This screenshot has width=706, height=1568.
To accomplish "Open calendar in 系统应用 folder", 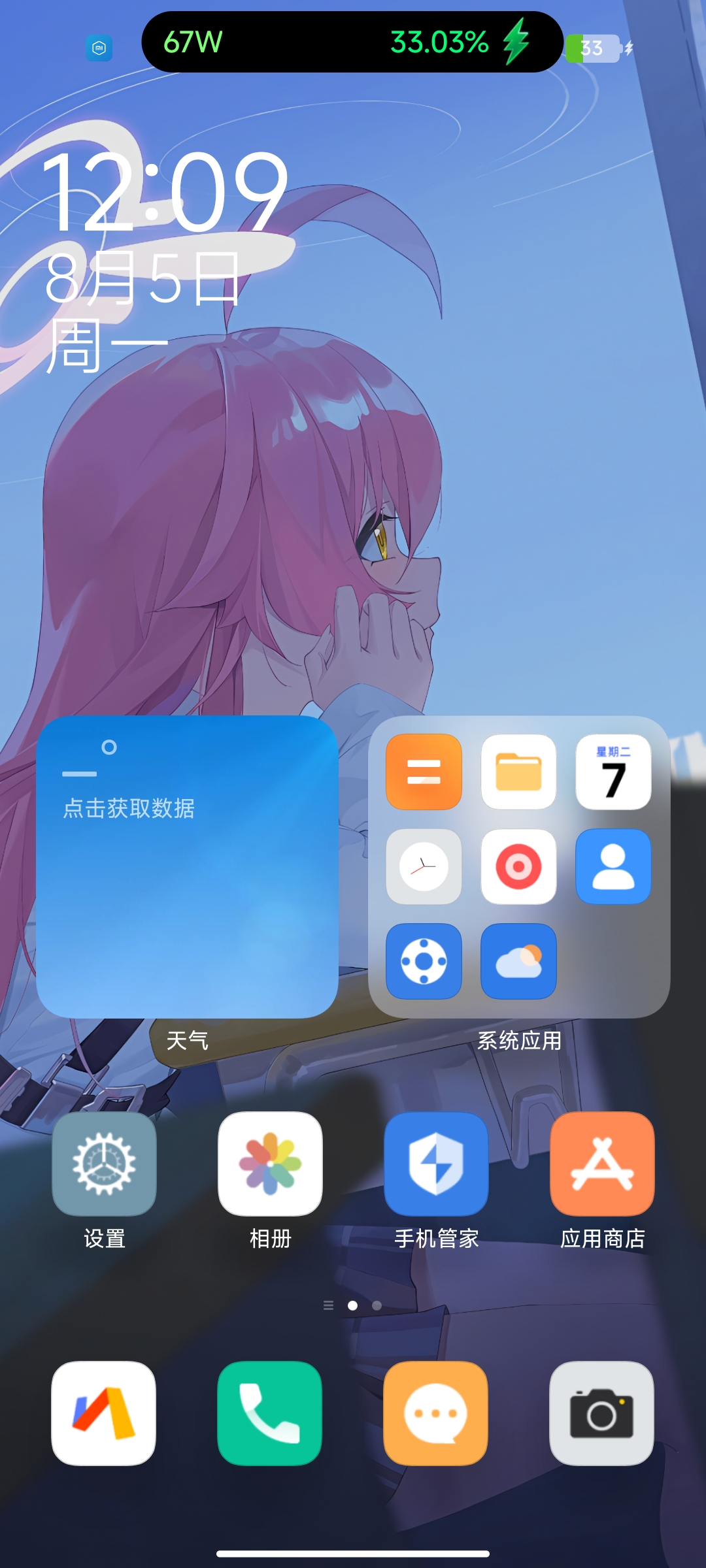I will (613, 772).
